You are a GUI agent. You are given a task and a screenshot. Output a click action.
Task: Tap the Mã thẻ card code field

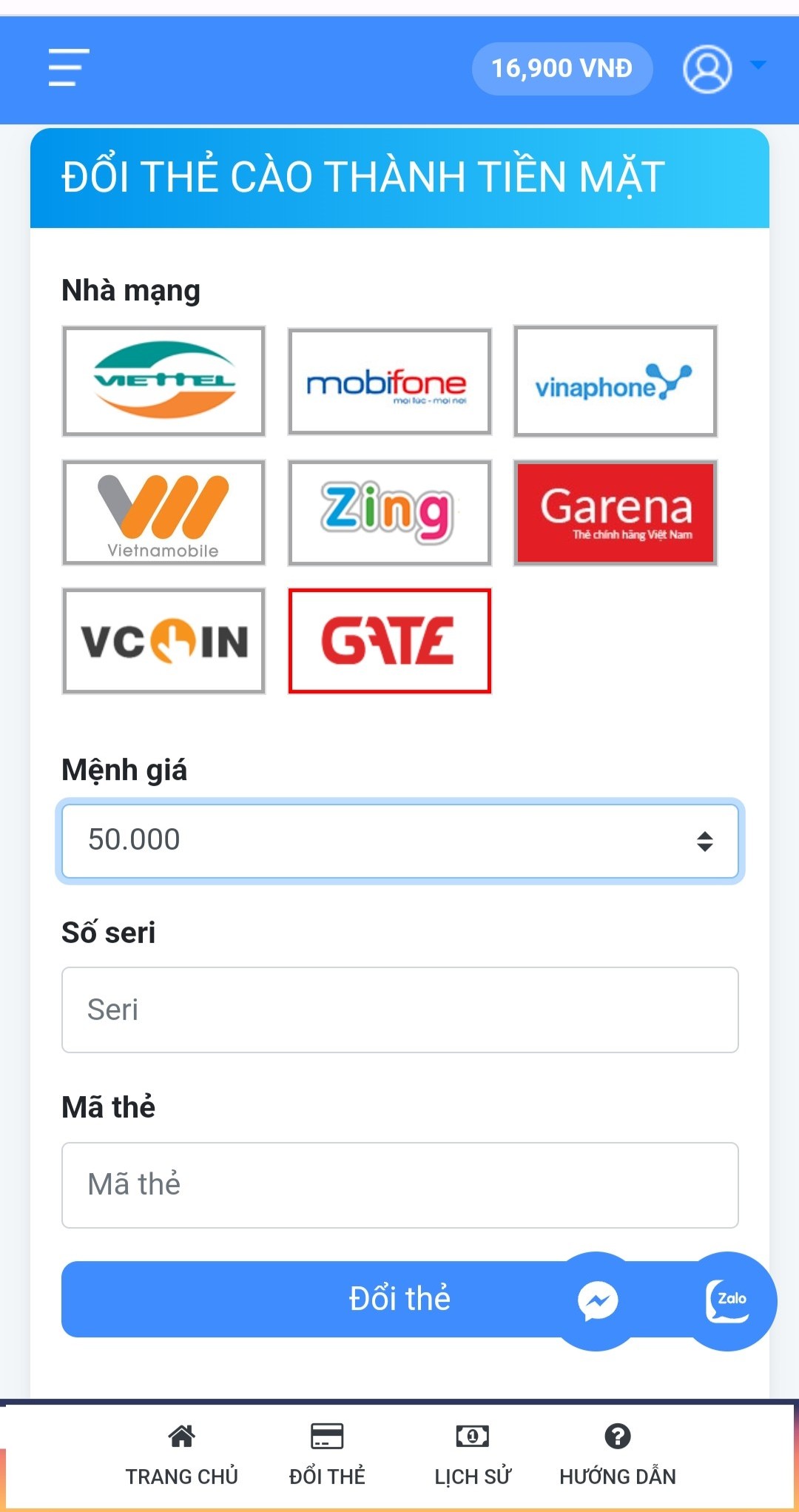point(400,1185)
